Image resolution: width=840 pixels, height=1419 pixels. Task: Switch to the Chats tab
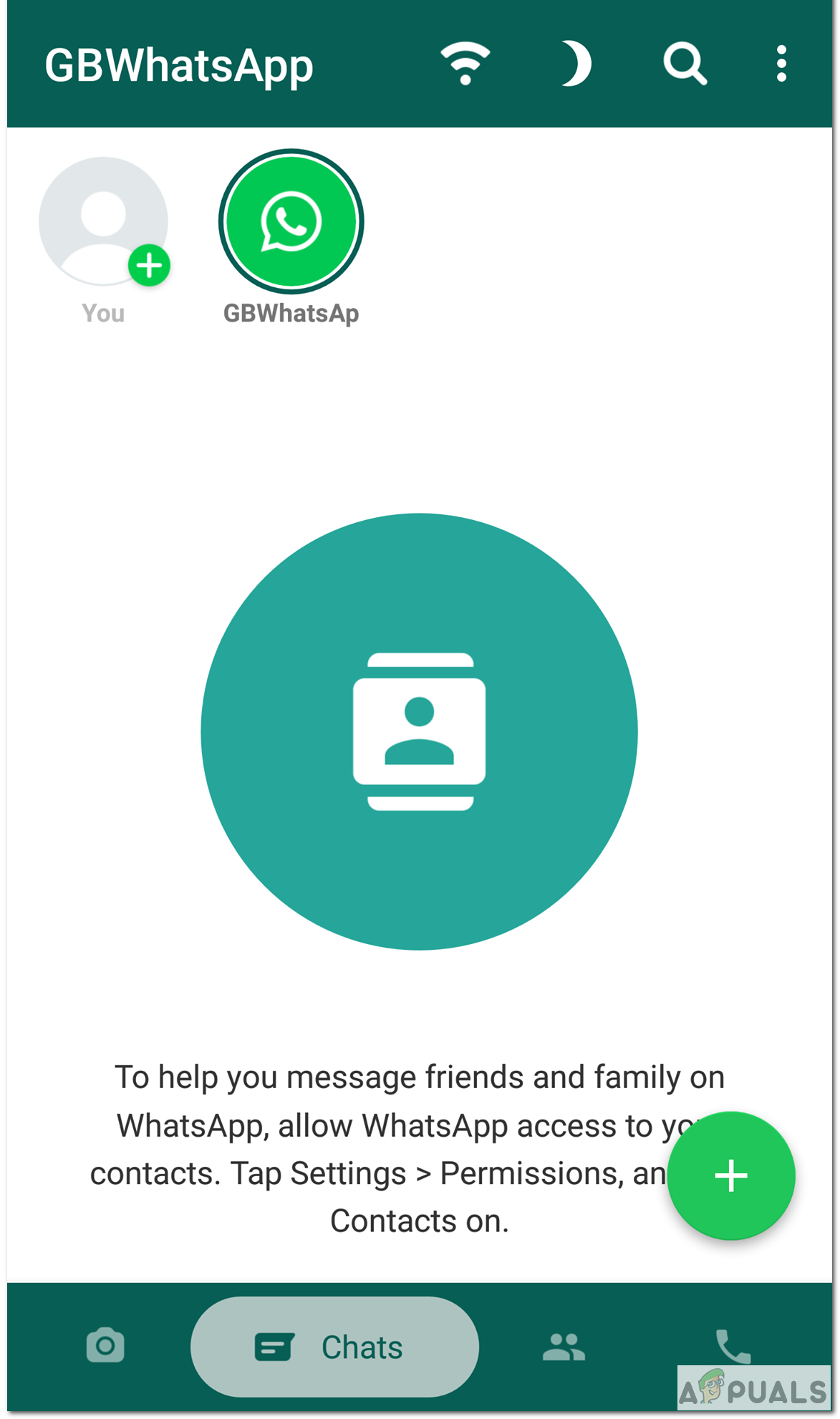[334, 1347]
